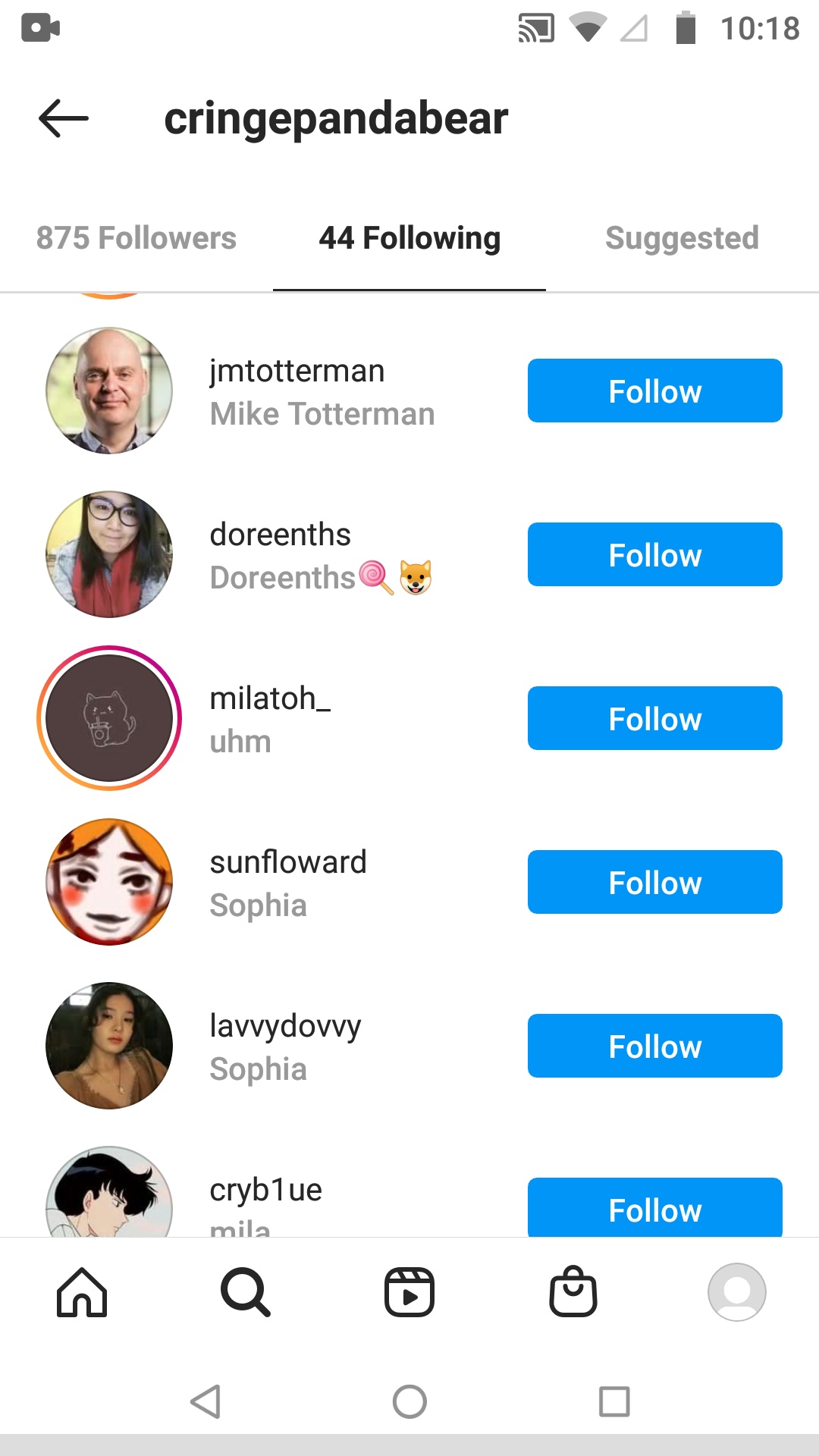Tap the system home button
The image size is (819, 1456).
pyautogui.click(x=409, y=1401)
